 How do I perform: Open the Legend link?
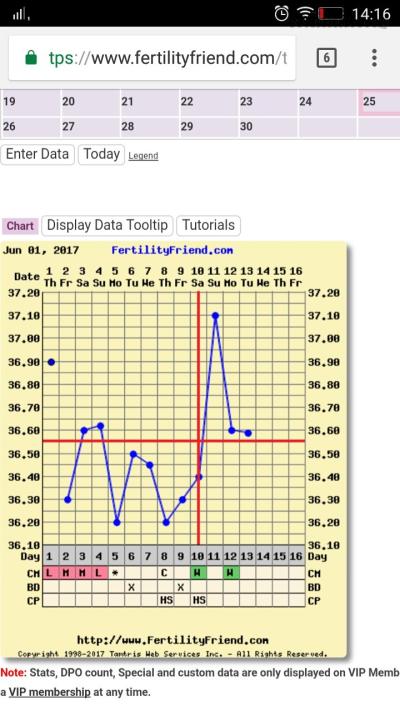[143, 156]
